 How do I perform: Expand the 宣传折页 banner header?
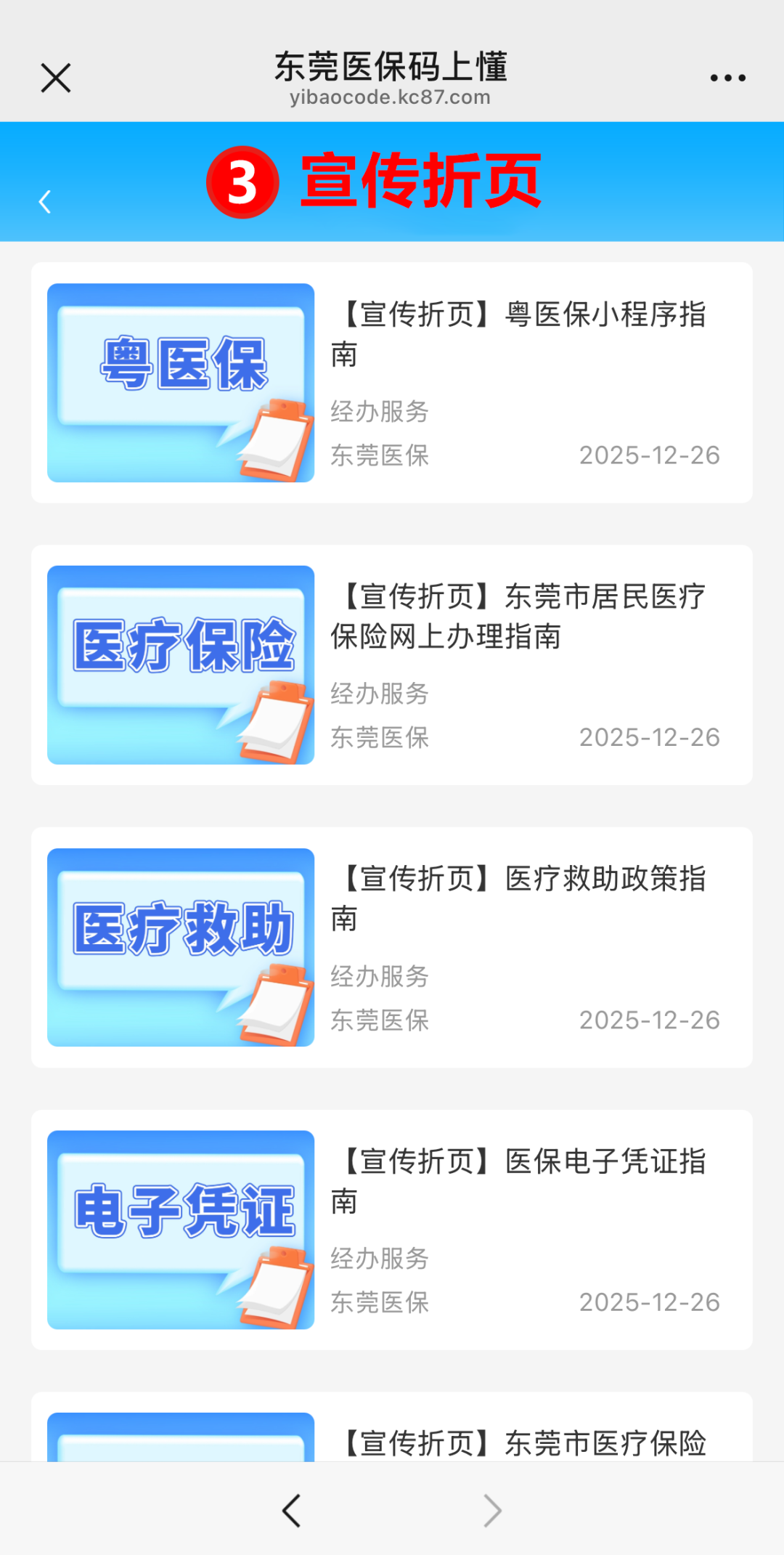point(421,183)
